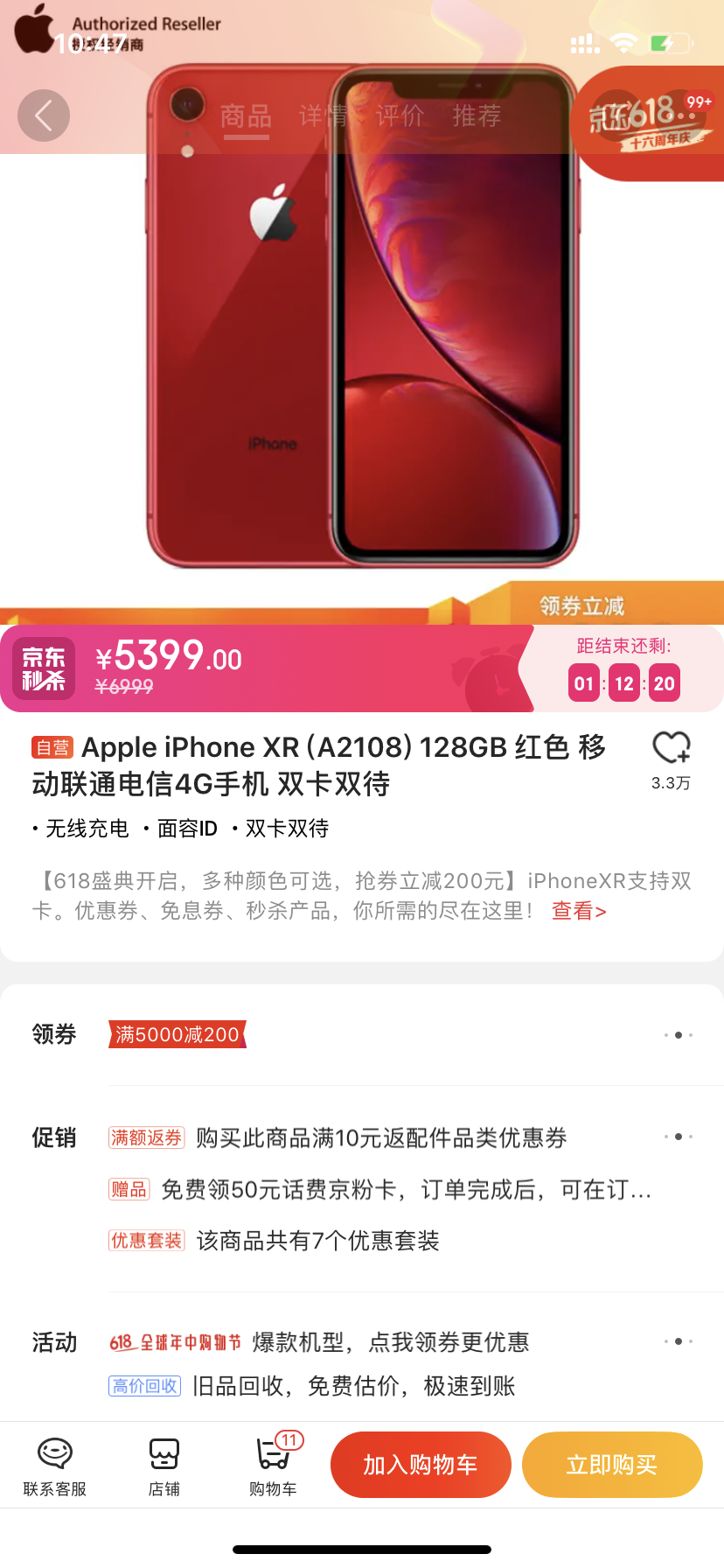Image resolution: width=724 pixels, height=1568 pixels.
Task: Expand the 领券 row's more dots
Action: 679,1035
